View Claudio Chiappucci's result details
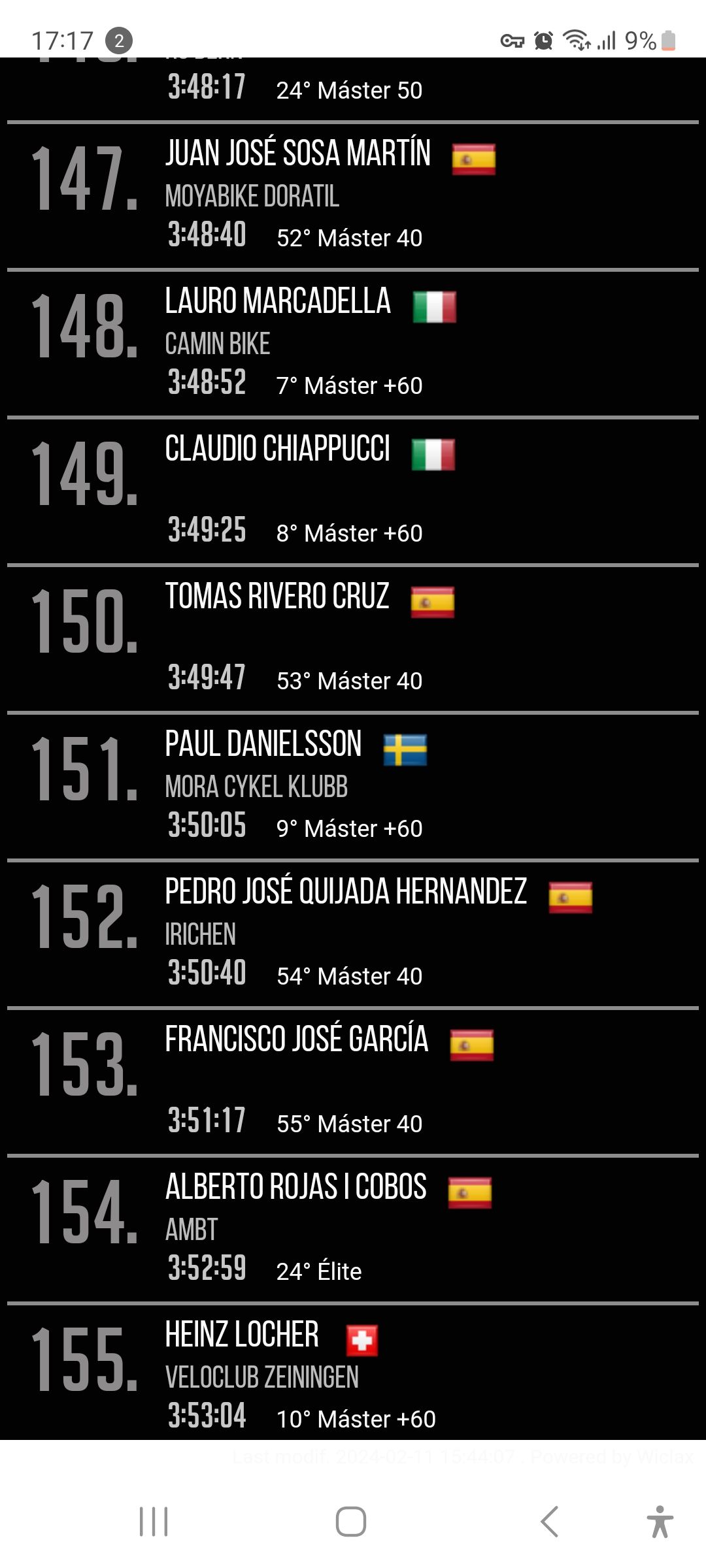 [x=353, y=491]
